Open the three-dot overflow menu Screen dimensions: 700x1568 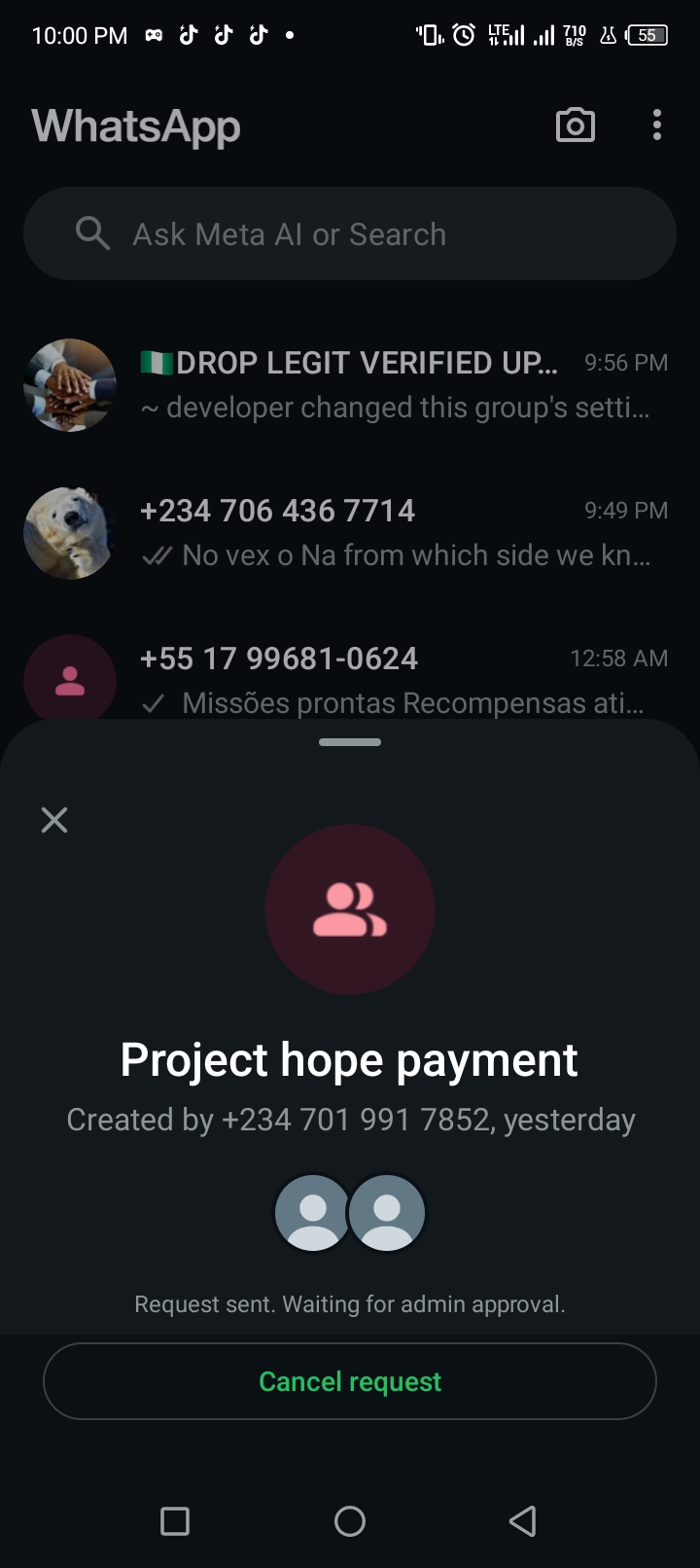click(657, 125)
